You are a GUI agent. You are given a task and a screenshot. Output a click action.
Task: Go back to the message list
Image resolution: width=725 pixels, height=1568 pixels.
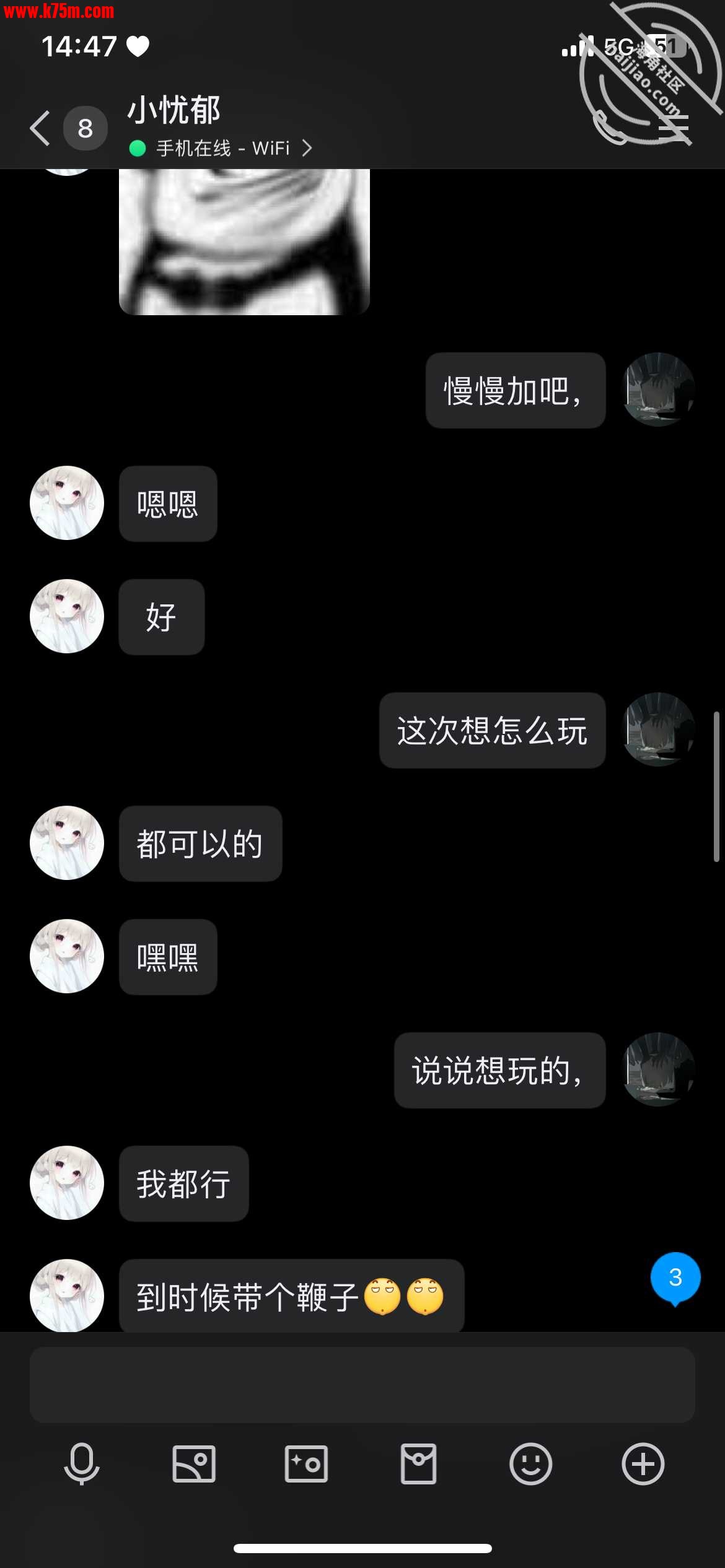[x=41, y=128]
